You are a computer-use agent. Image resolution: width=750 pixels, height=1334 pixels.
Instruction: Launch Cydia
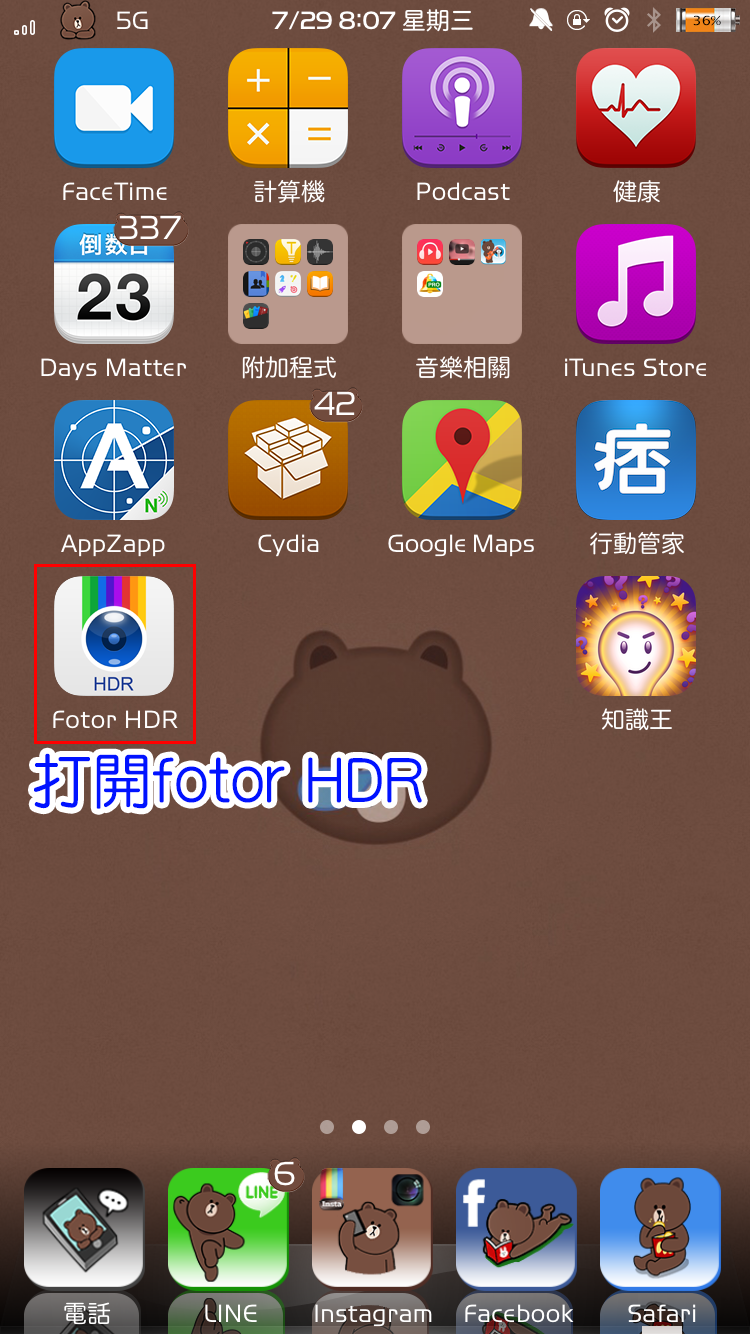click(288, 460)
